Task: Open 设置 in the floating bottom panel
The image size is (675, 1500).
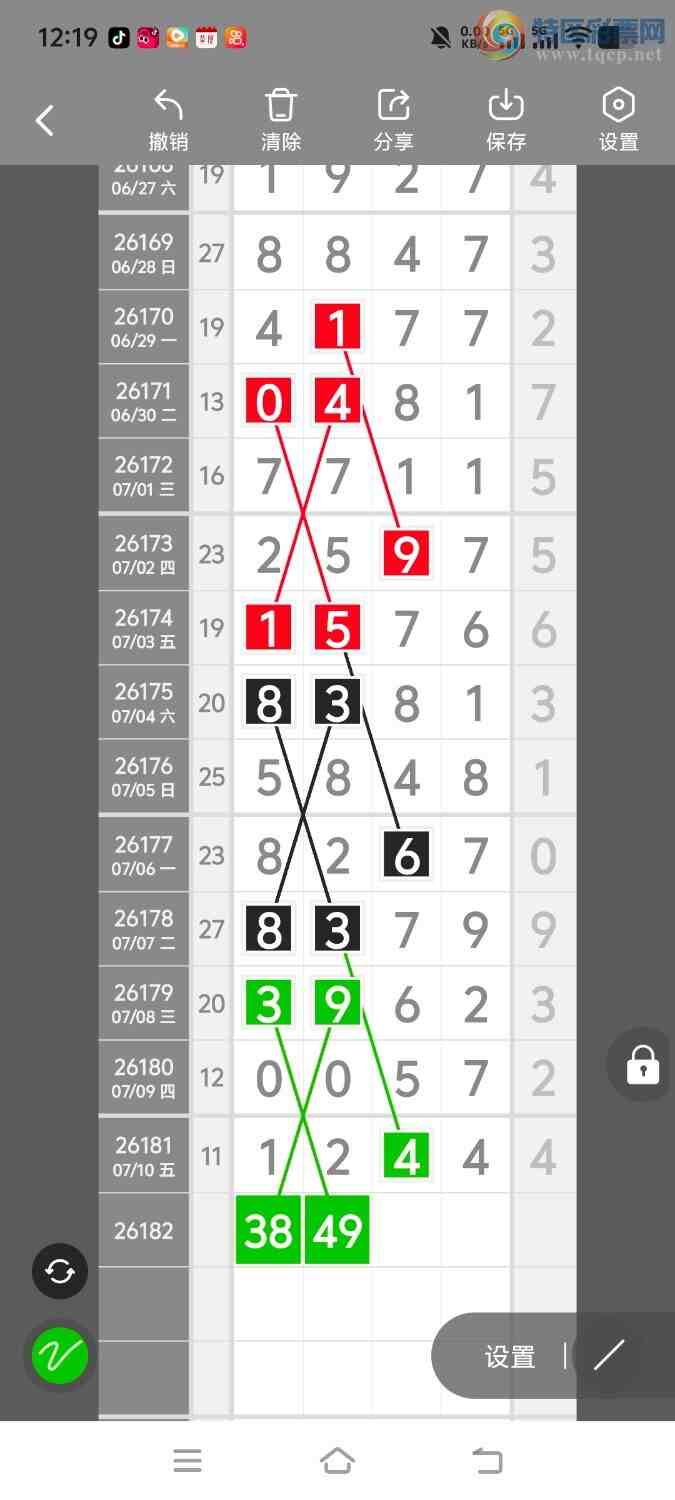Action: [x=510, y=1357]
